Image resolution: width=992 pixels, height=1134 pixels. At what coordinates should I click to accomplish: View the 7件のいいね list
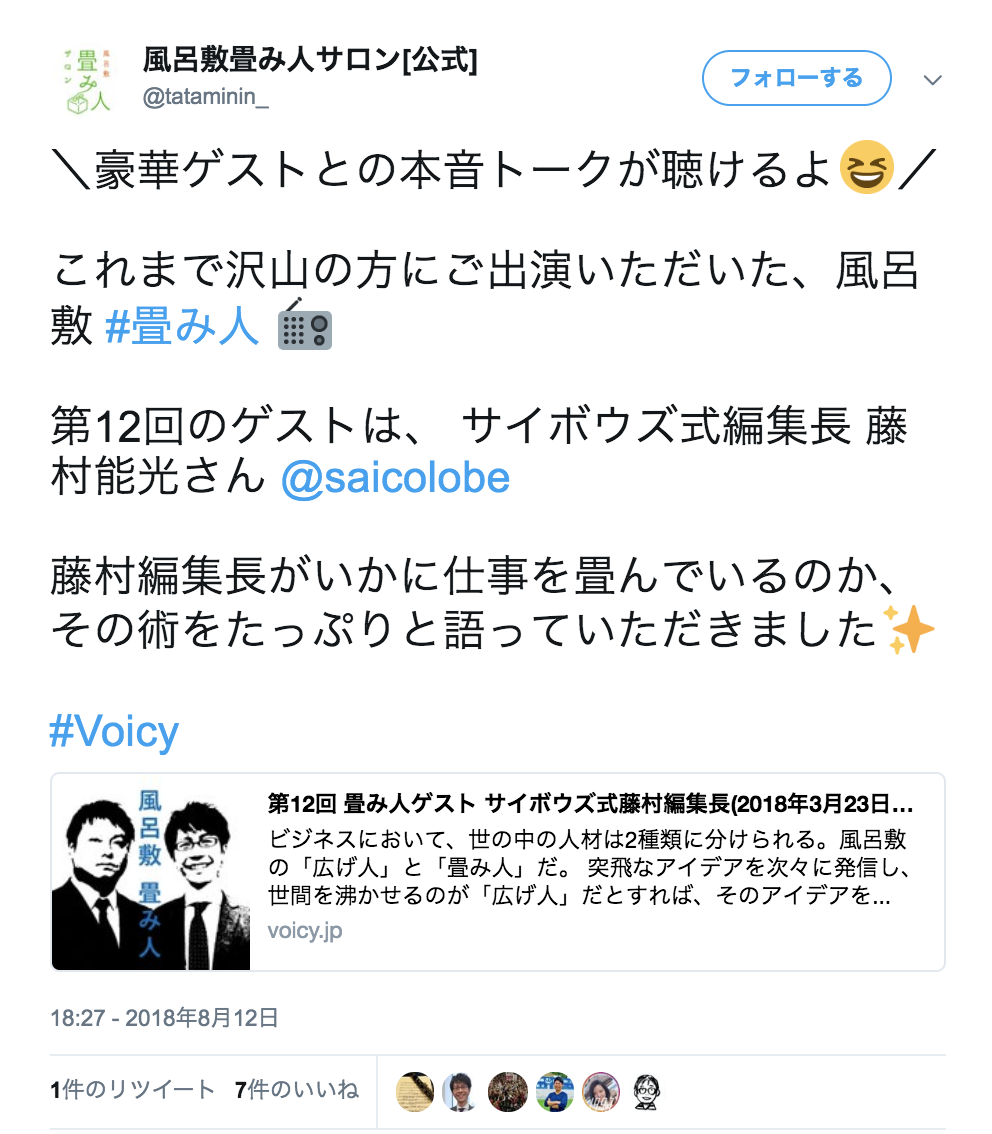tap(297, 1090)
